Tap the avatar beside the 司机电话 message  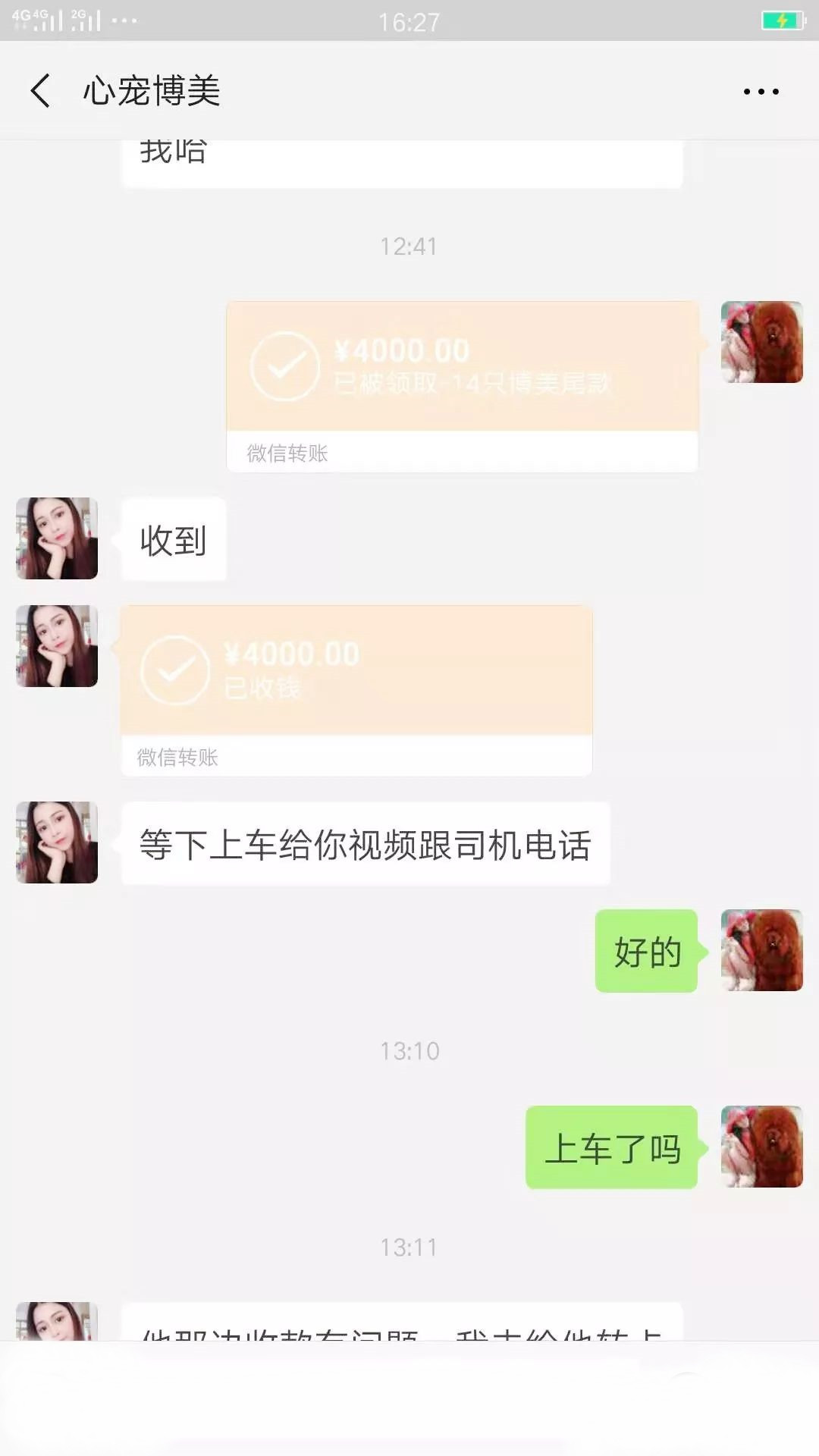pos(55,843)
